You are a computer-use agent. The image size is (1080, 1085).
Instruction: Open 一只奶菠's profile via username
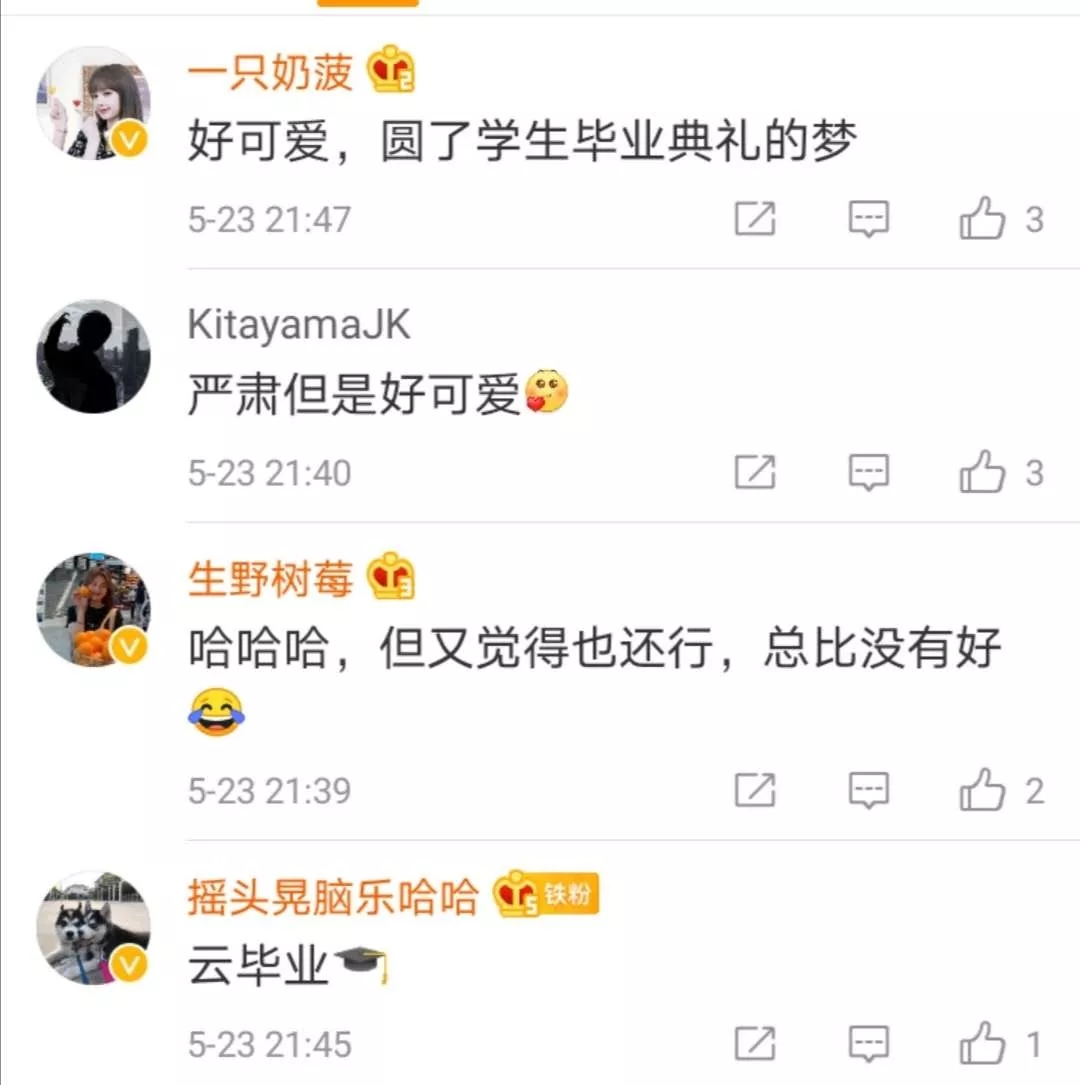click(270, 70)
